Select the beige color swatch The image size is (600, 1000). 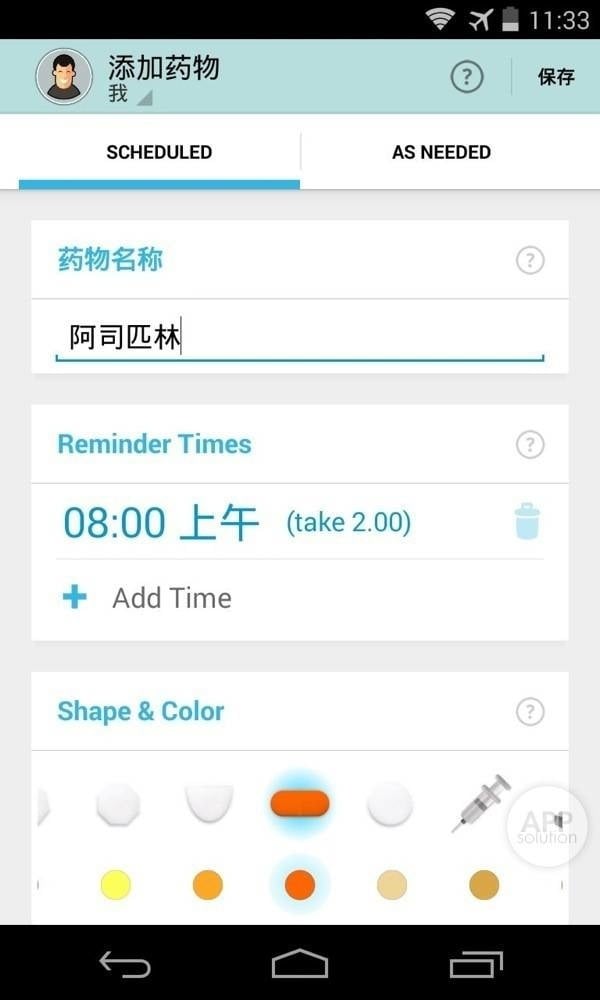tap(391, 885)
